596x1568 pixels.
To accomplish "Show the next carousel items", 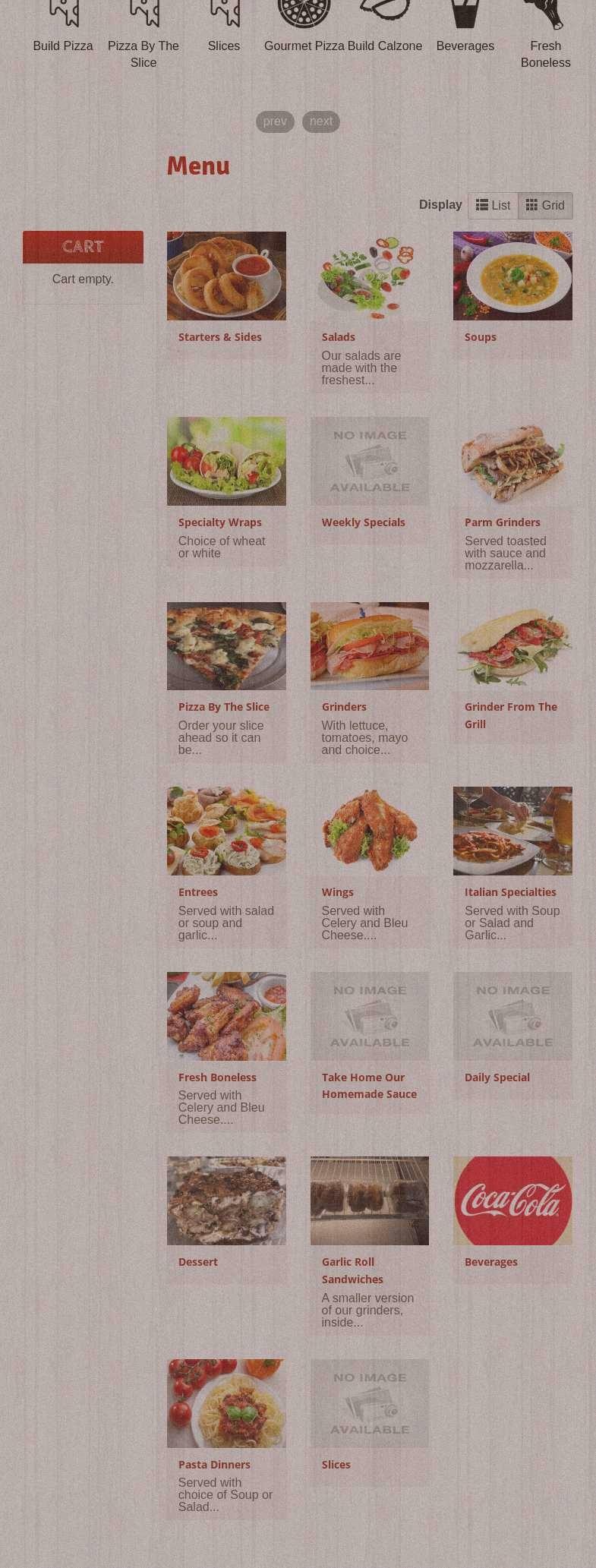I will coord(320,121).
